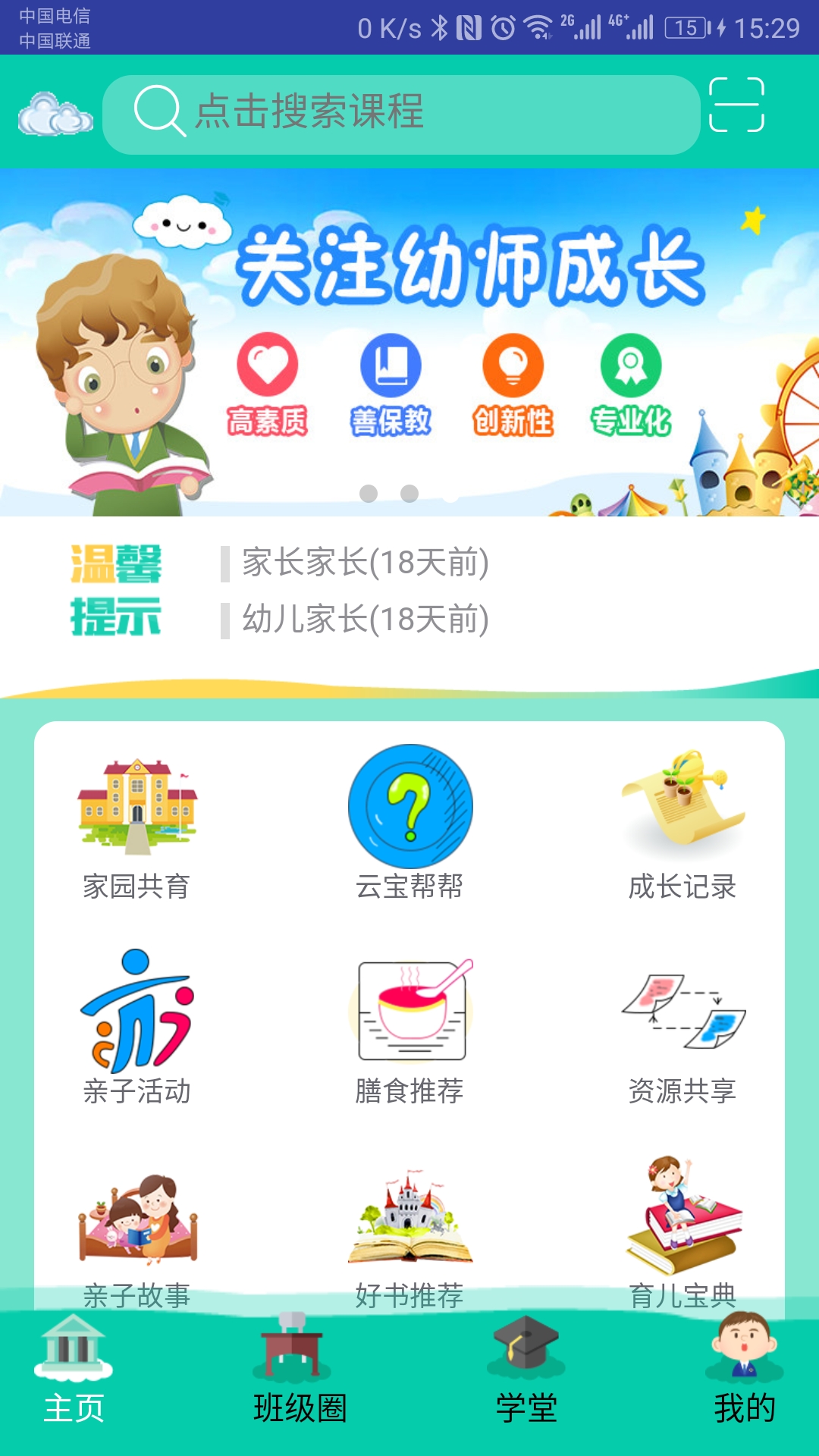Open notice 幼儿家长(18天前)
The height and width of the screenshot is (1456, 819).
(365, 620)
